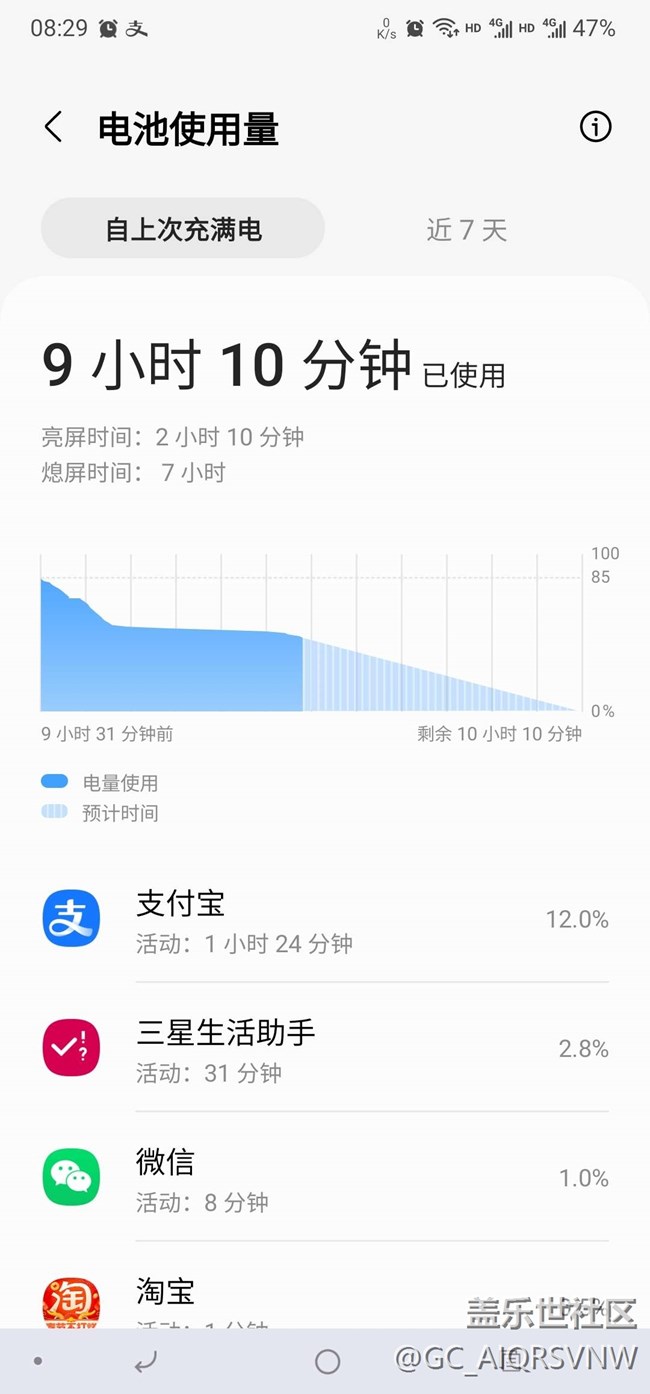The image size is (650, 1394).
Task: View 微信 battery usage details
Action: pyautogui.click(x=325, y=1177)
